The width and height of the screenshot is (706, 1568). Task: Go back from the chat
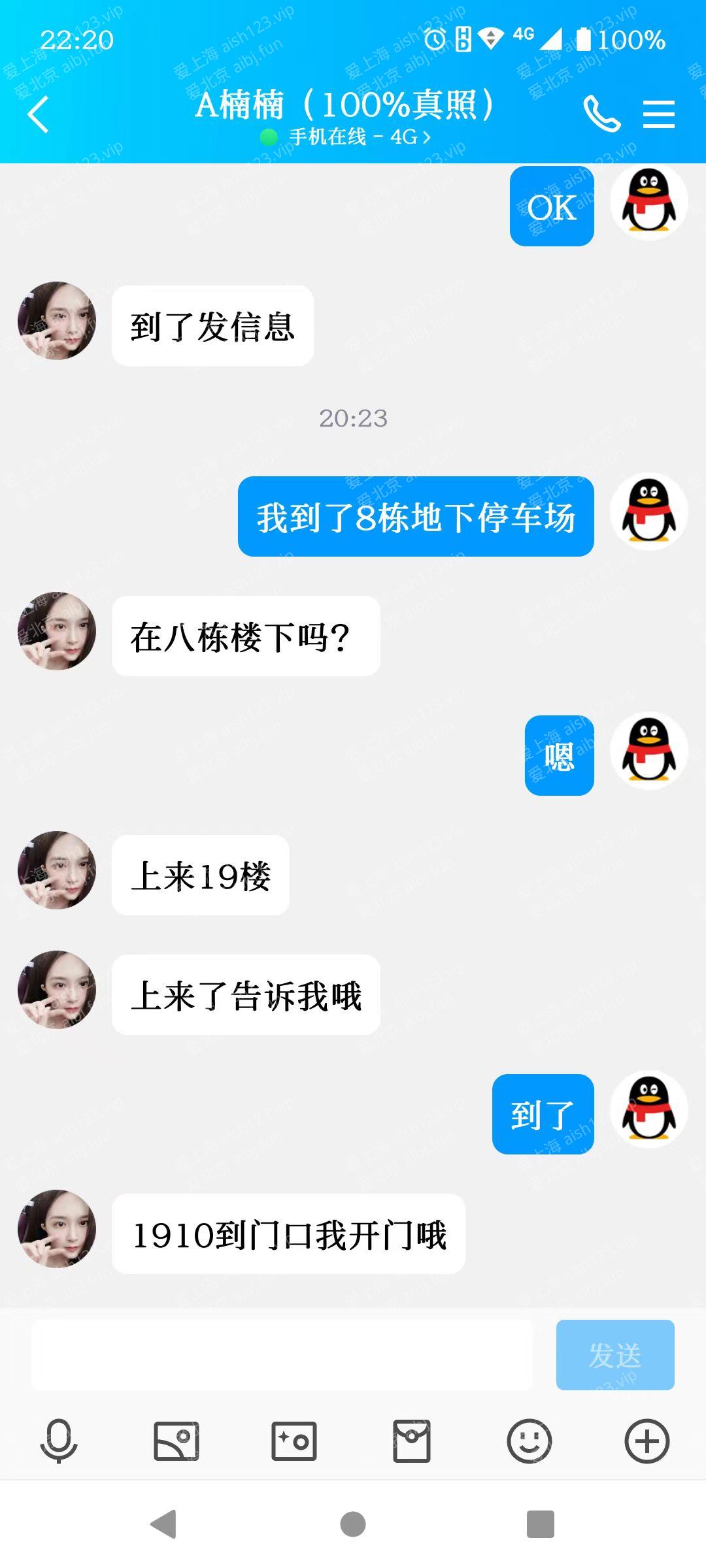point(39,115)
